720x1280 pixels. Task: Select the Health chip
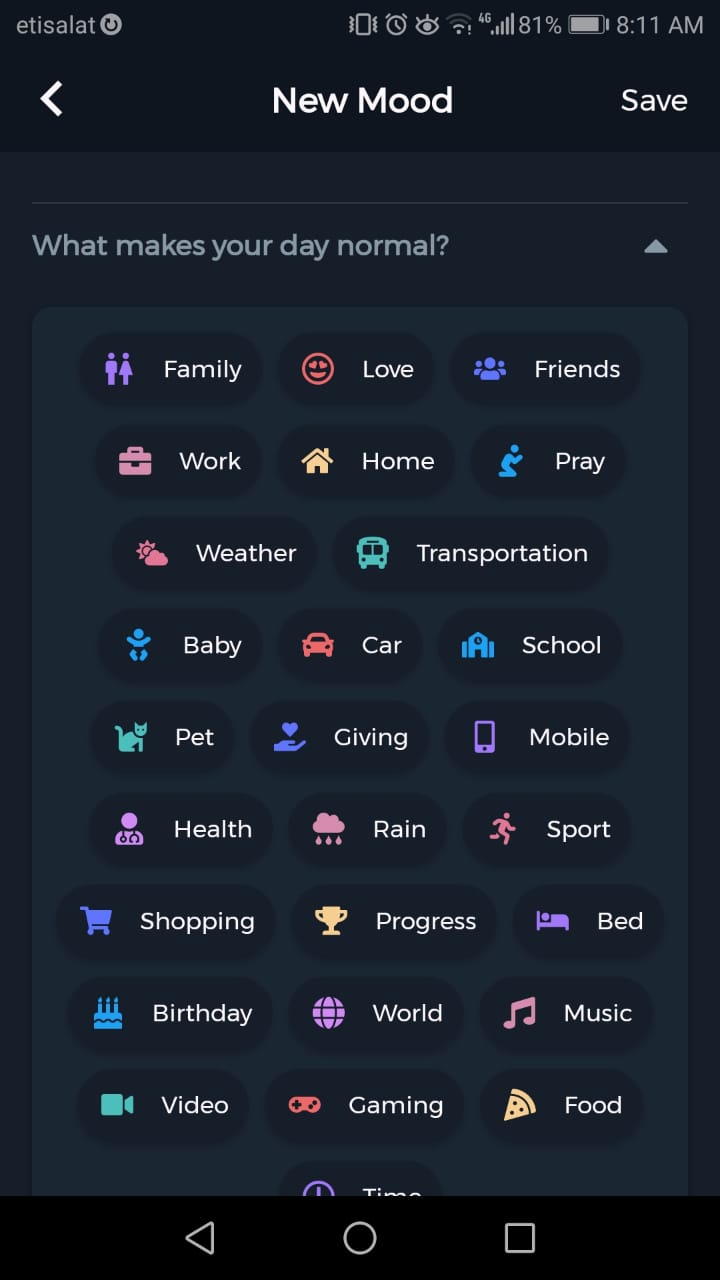coord(182,829)
